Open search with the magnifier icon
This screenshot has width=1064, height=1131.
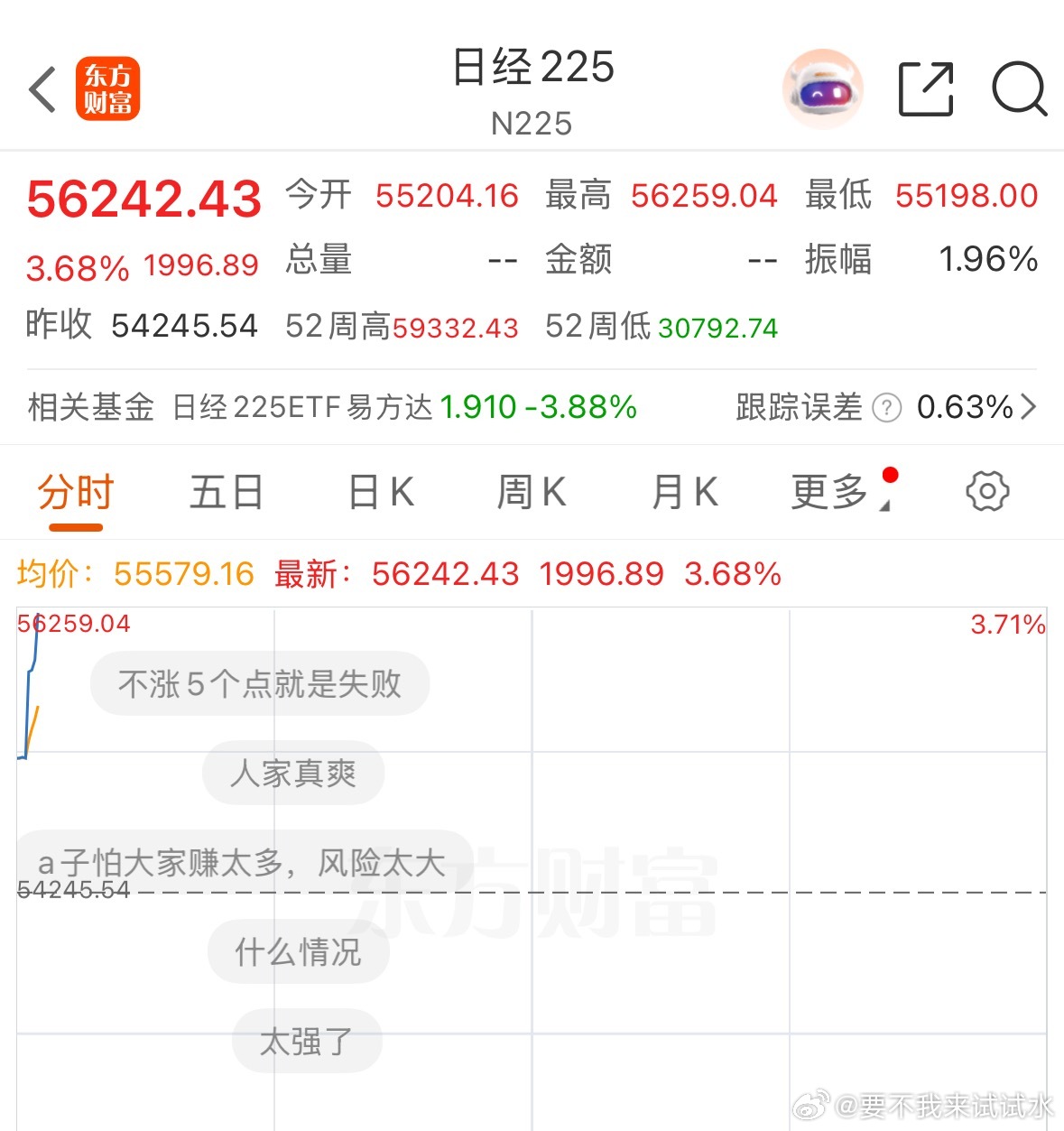(x=1018, y=89)
